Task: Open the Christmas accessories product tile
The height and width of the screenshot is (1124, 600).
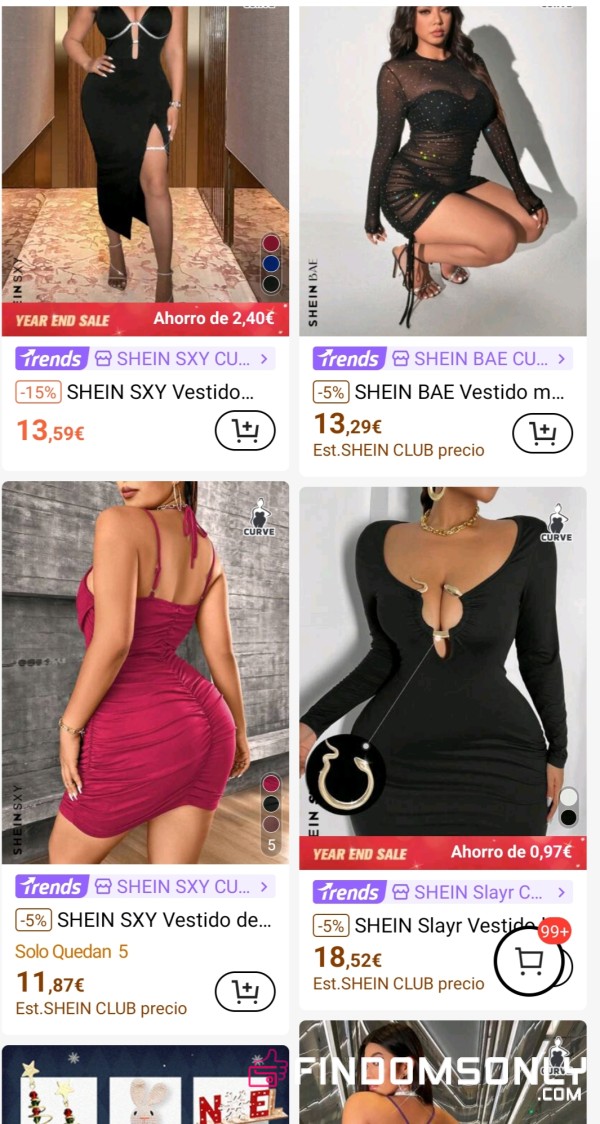Action: [x=146, y=1085]
